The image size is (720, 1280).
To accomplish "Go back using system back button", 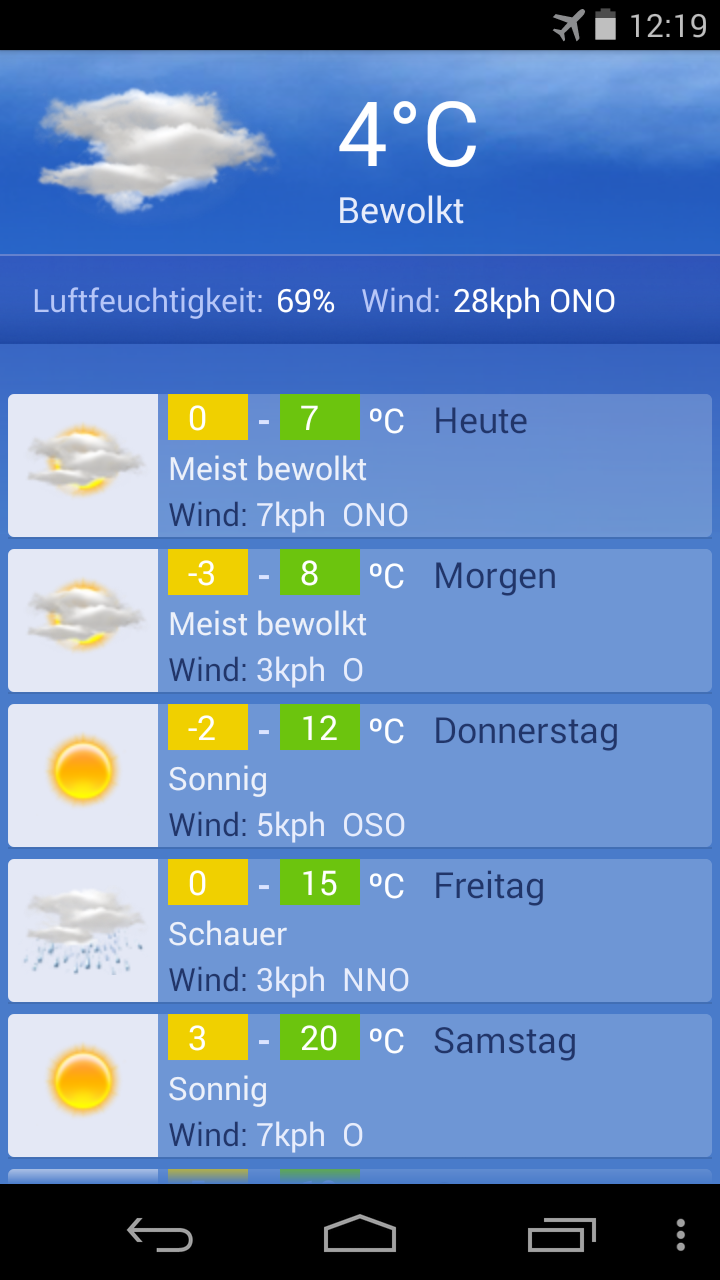I will coord(160,1235).
